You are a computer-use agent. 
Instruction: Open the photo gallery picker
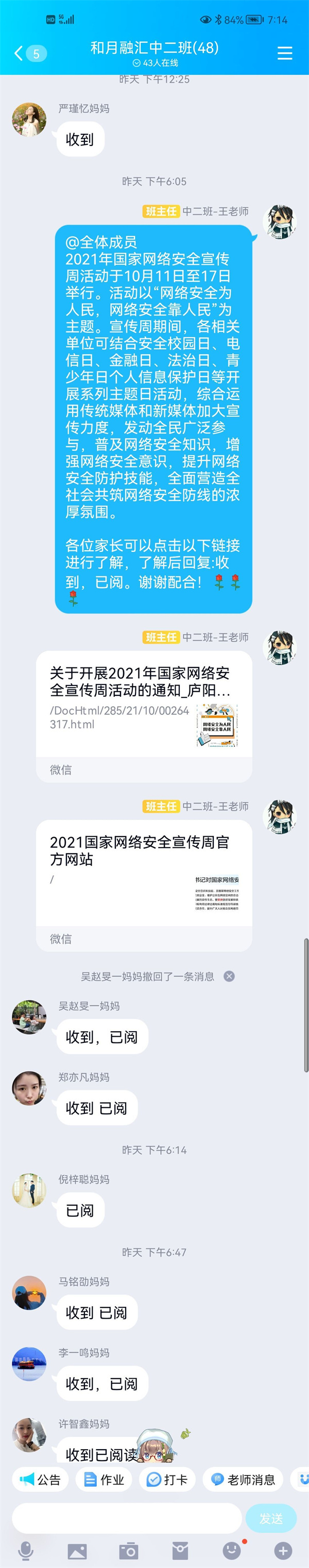point(77,1551)
